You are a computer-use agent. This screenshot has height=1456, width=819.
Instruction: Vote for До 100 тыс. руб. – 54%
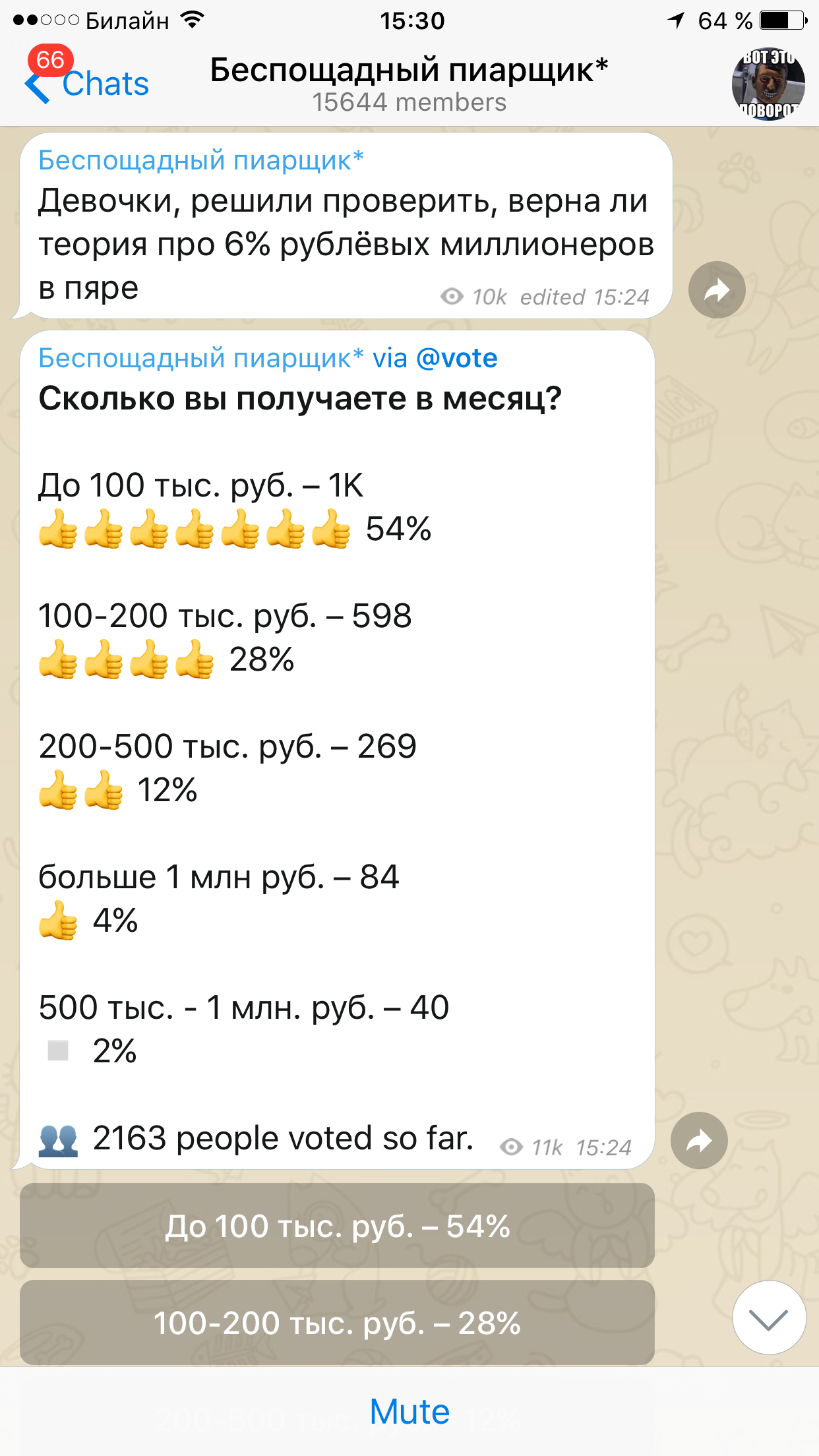[337, 1226]
